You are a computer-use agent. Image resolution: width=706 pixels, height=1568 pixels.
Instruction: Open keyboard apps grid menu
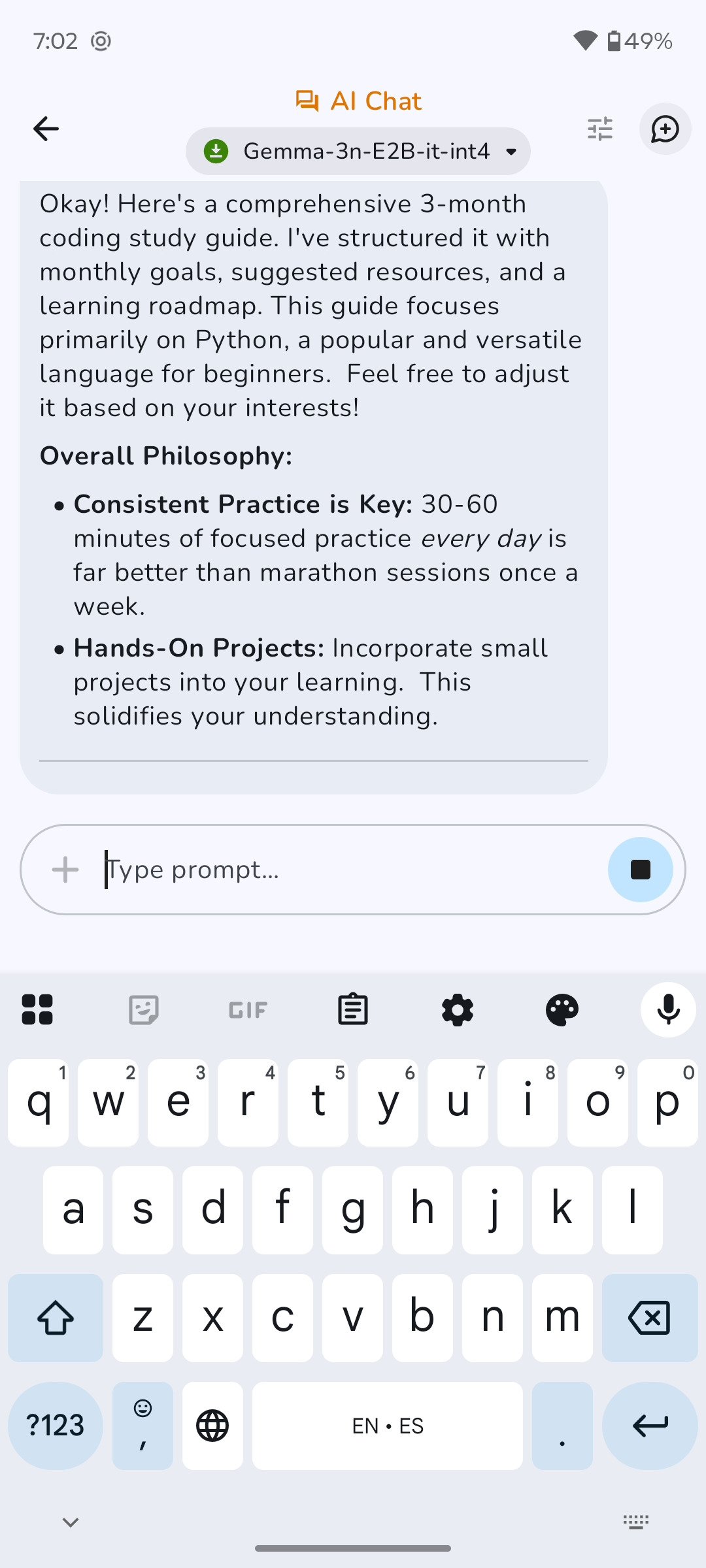point(37,1010)
